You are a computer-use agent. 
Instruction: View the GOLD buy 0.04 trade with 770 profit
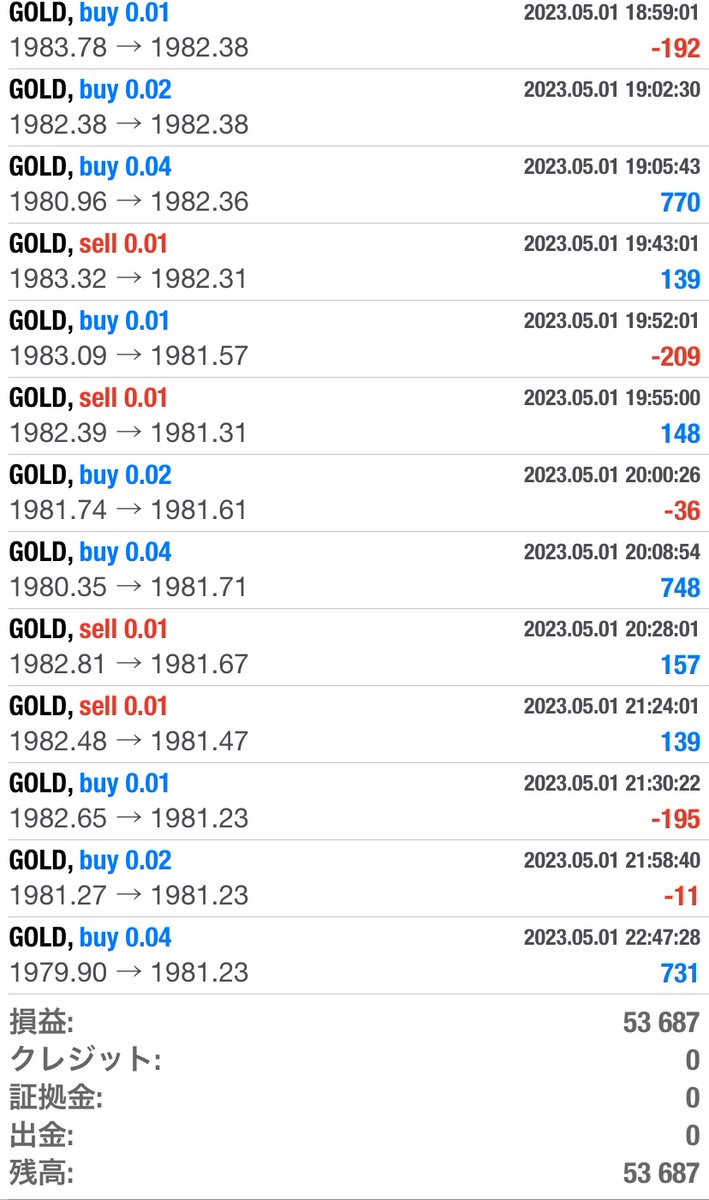pos(354,184)
